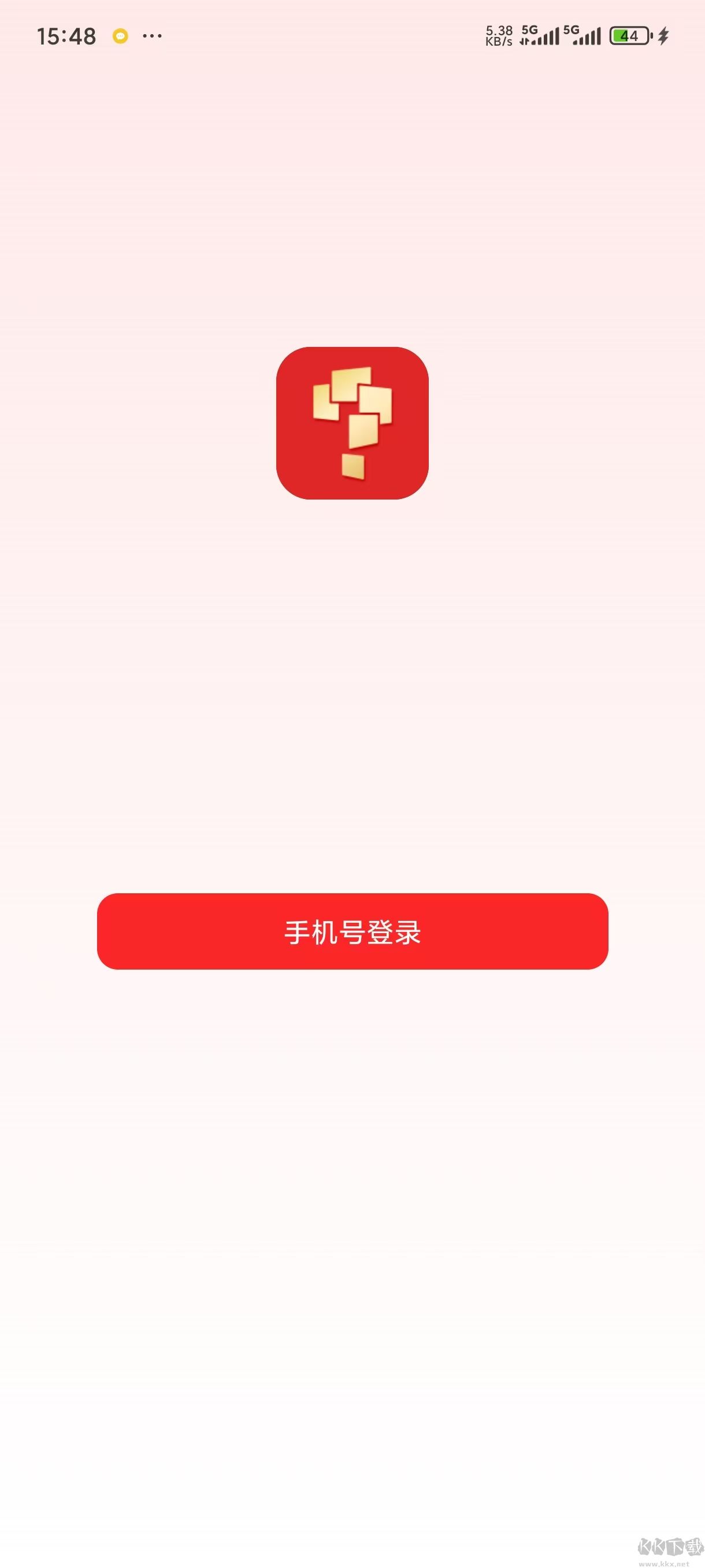Tap the space above the app logo
705x1568 pixels.
pos(353,213)
